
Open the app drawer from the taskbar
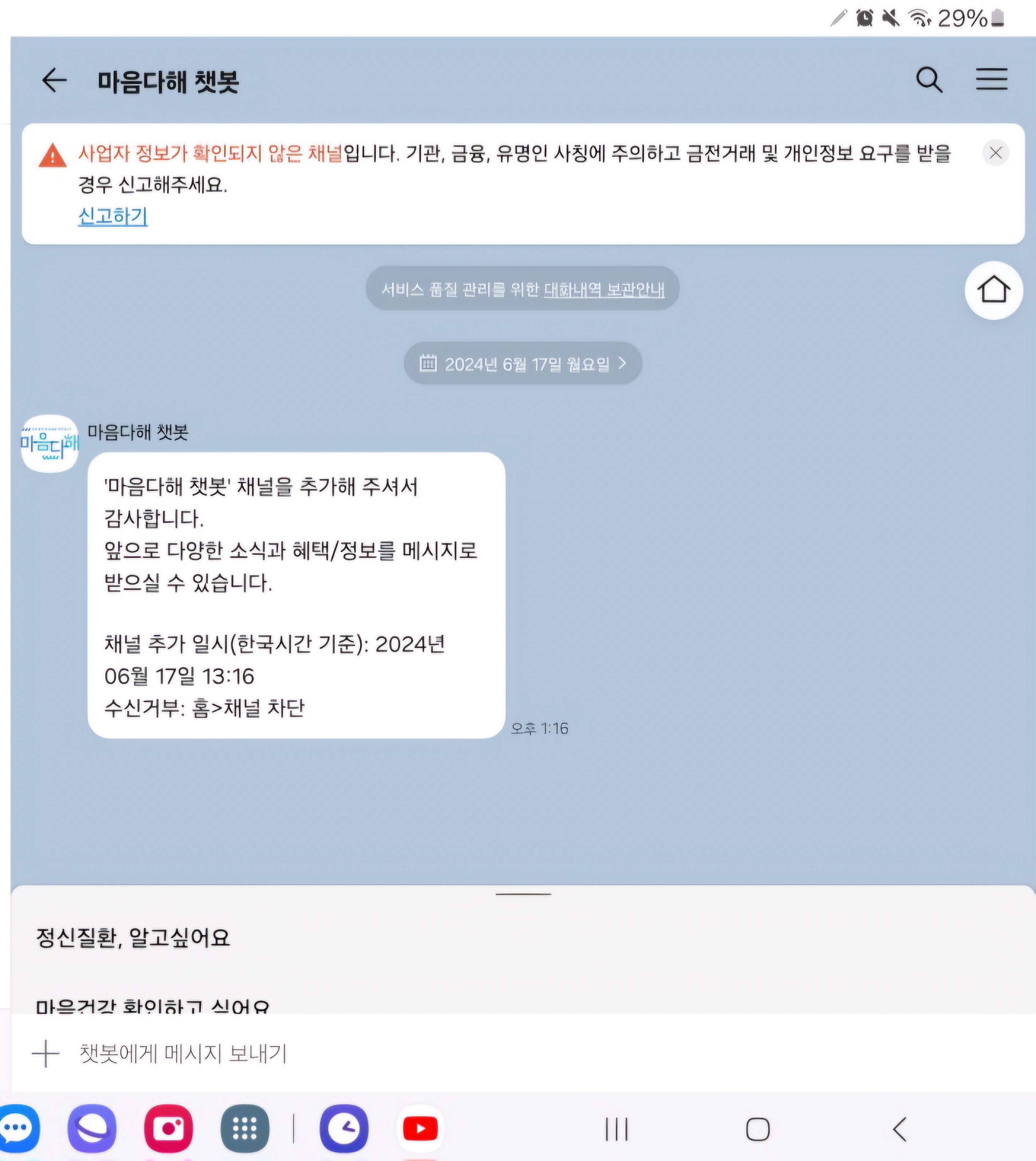[244, 1129]
